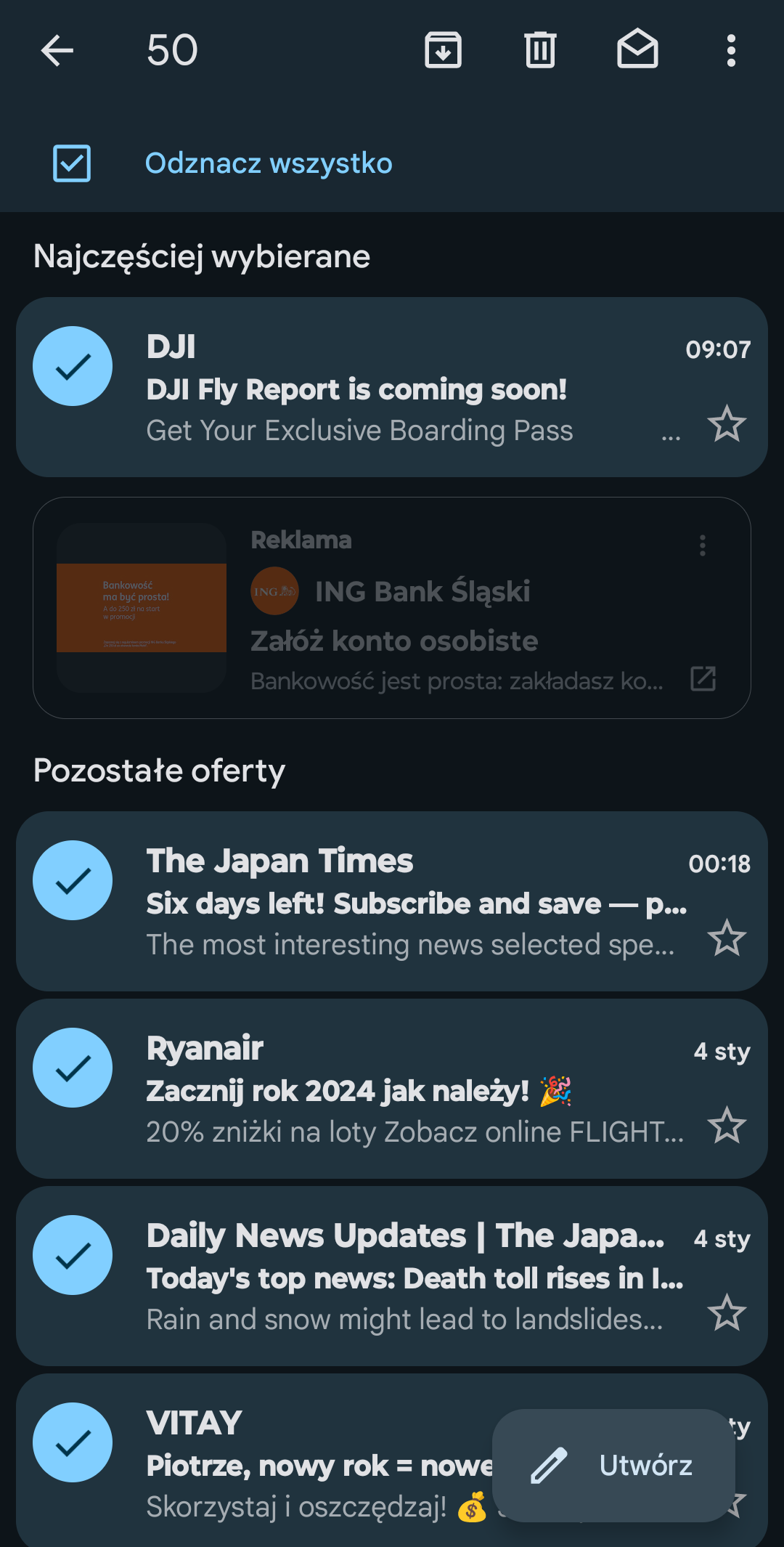
Task: Deselect the VITAY email checkmark
Action: [73, 1442]
